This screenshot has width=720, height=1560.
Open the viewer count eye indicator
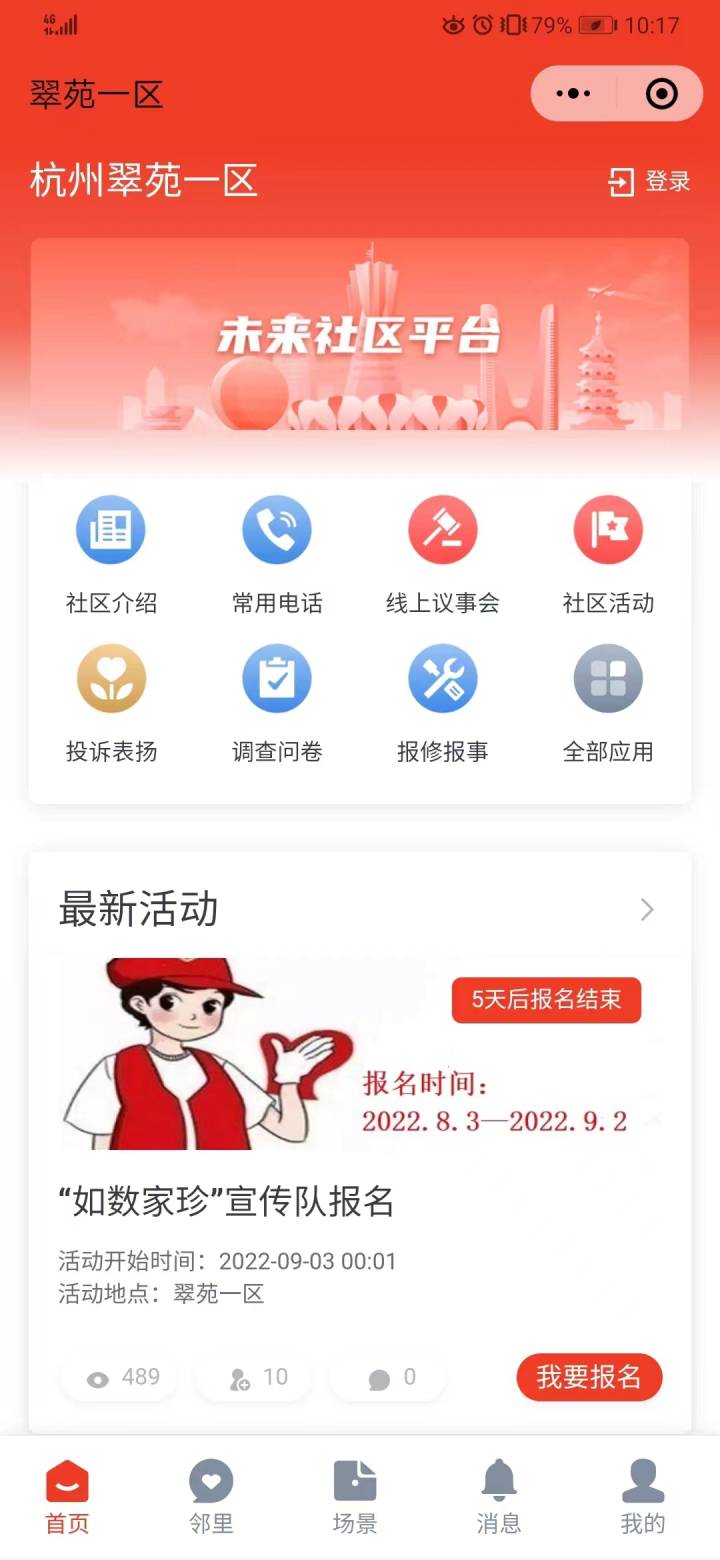pos(118,1377)
